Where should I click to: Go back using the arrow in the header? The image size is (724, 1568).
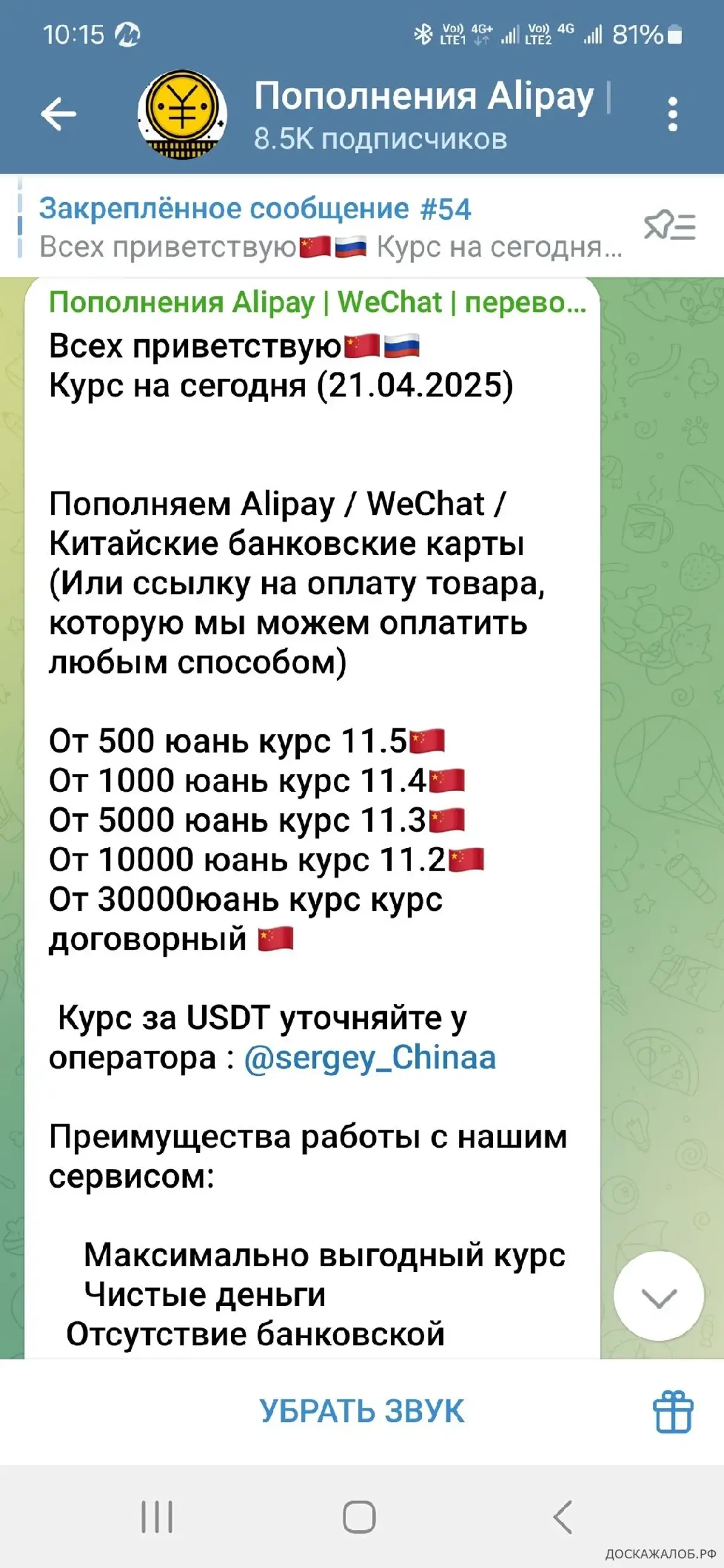click(59, 114)
